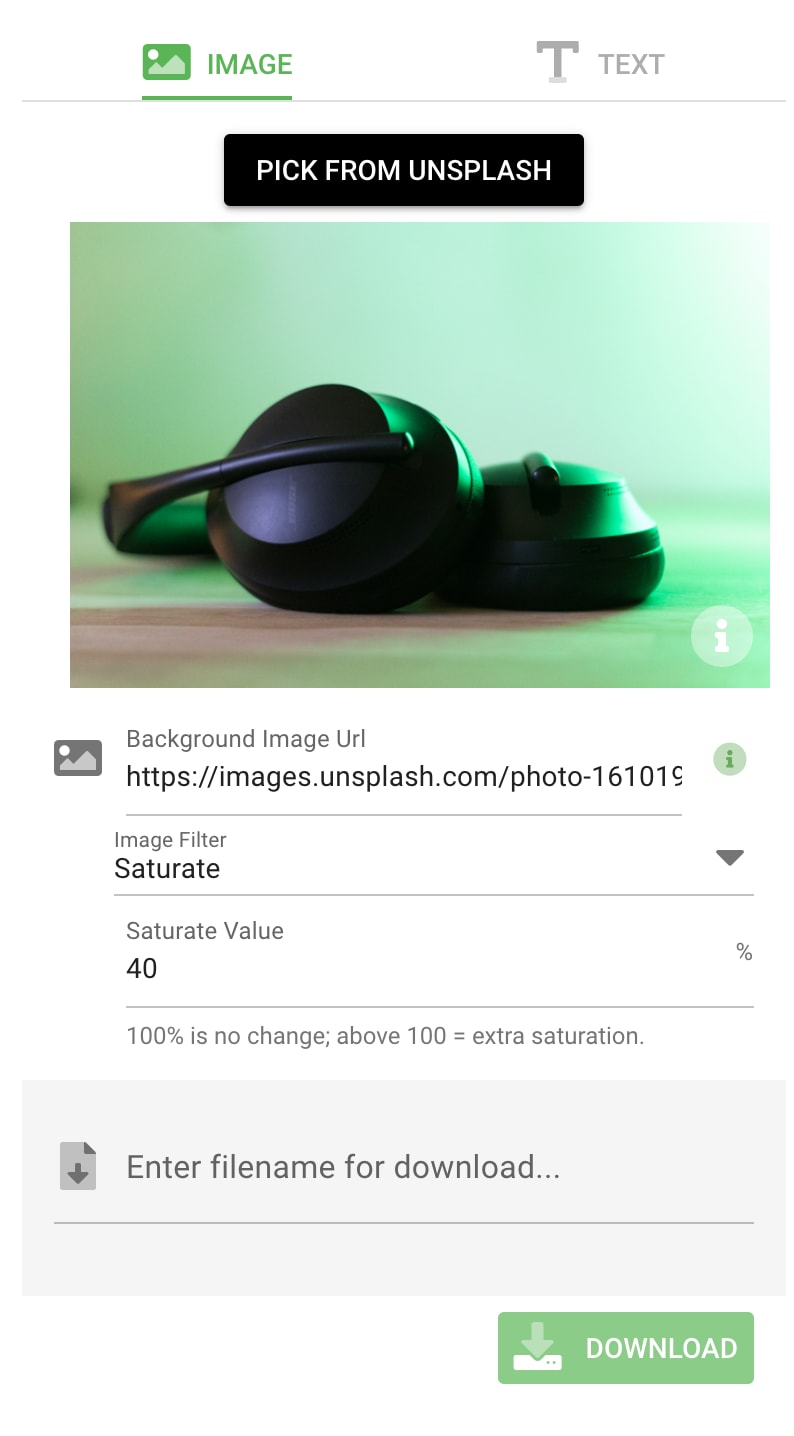Switch to the Text tab

[600, 64]
